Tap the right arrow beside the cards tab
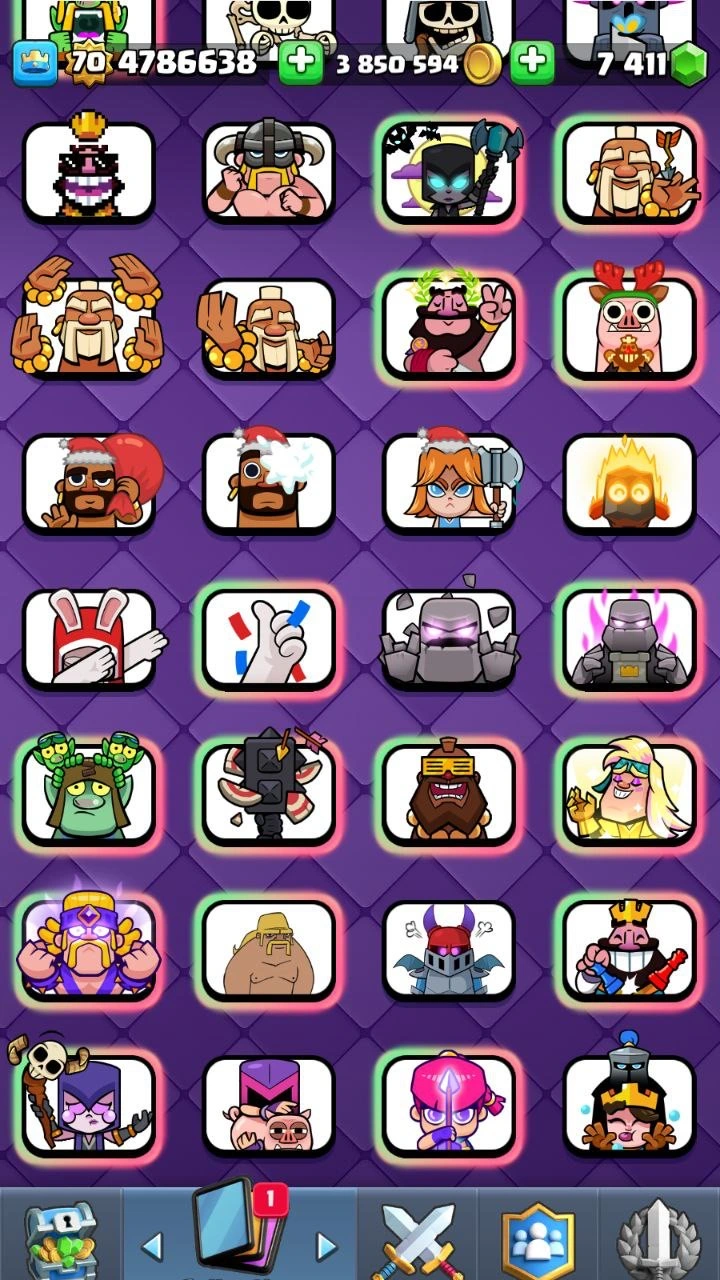 click(x=326, y=1245)
